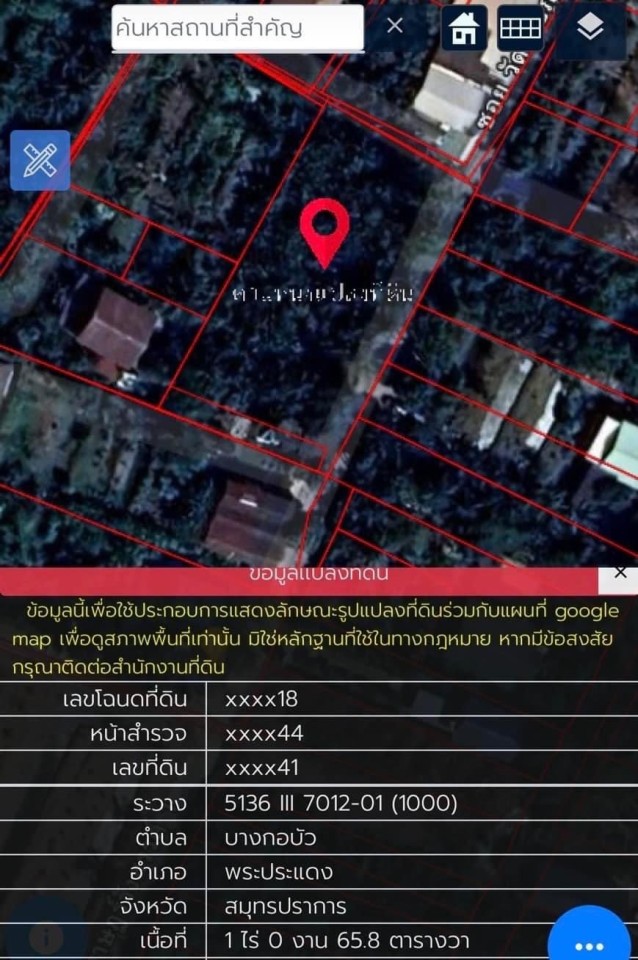Select the red location pin on map
Screen dimensions: 638x960
click(325, 230)
